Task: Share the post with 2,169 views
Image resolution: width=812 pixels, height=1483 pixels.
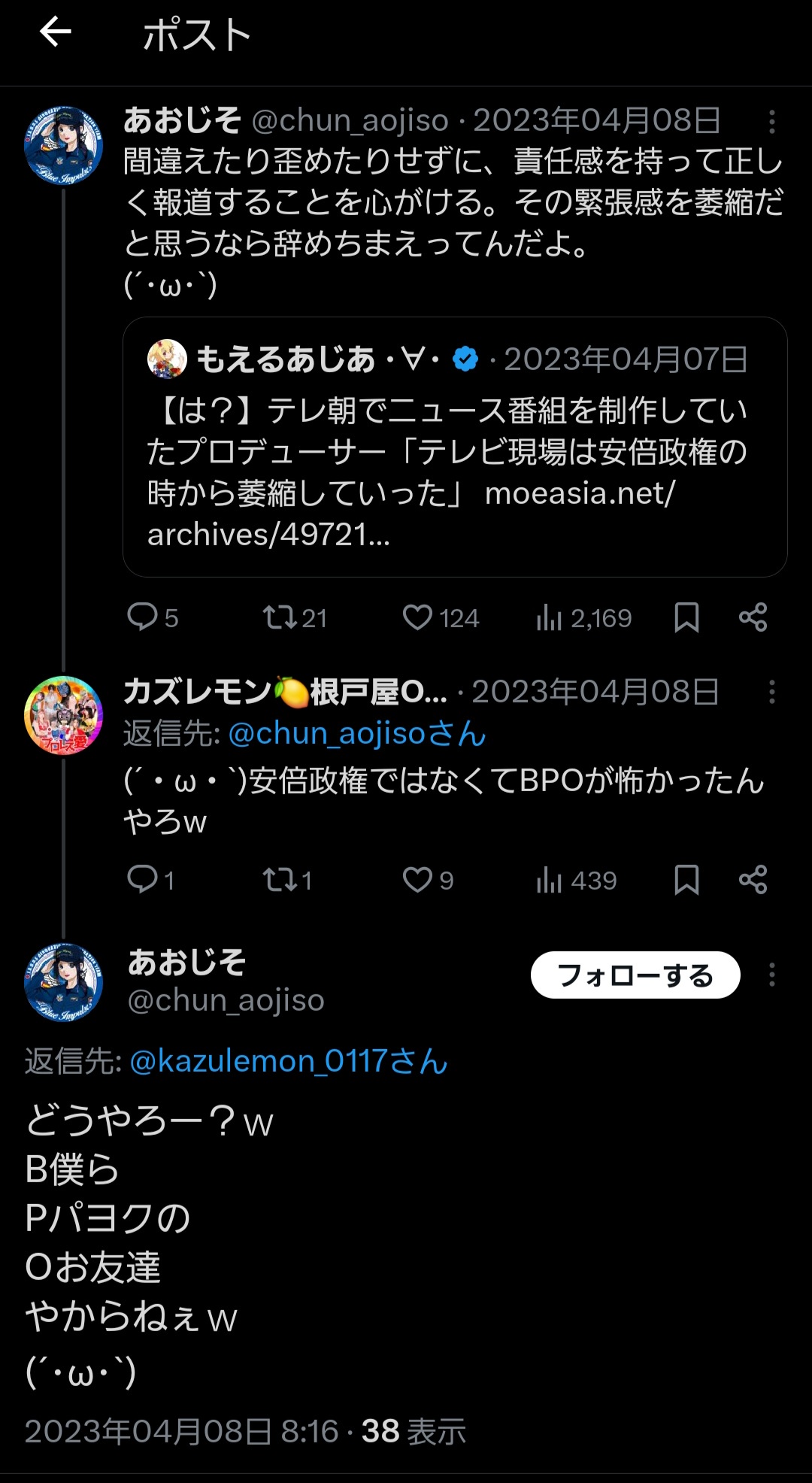Action: [753, 617]
